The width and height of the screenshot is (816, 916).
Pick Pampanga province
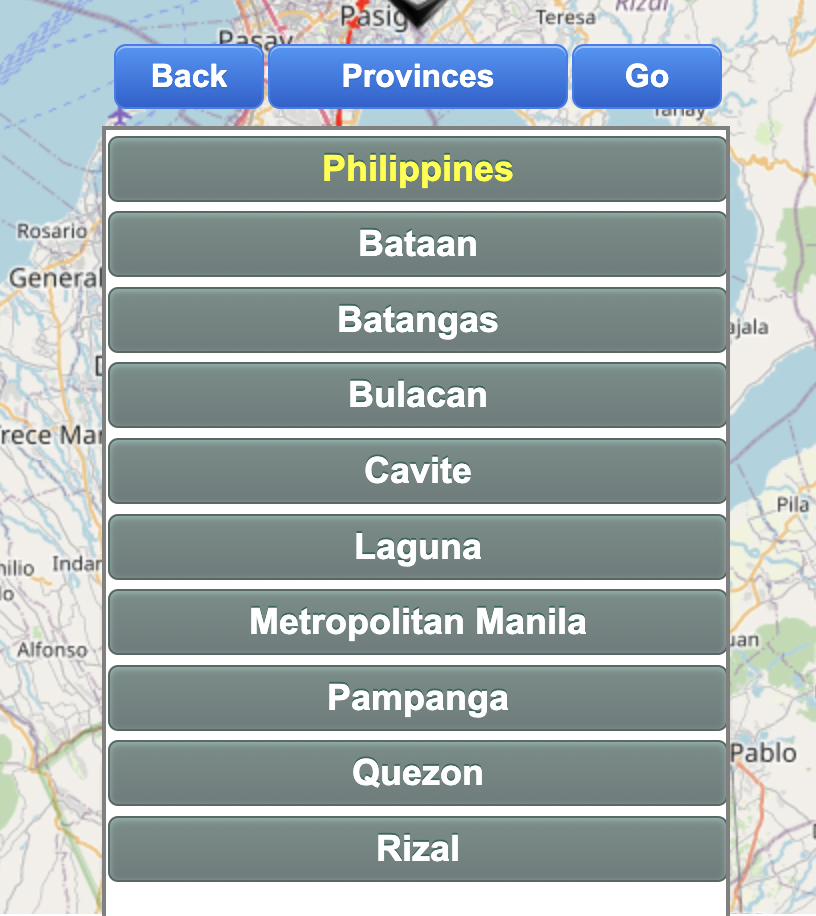tap(417, 698)
